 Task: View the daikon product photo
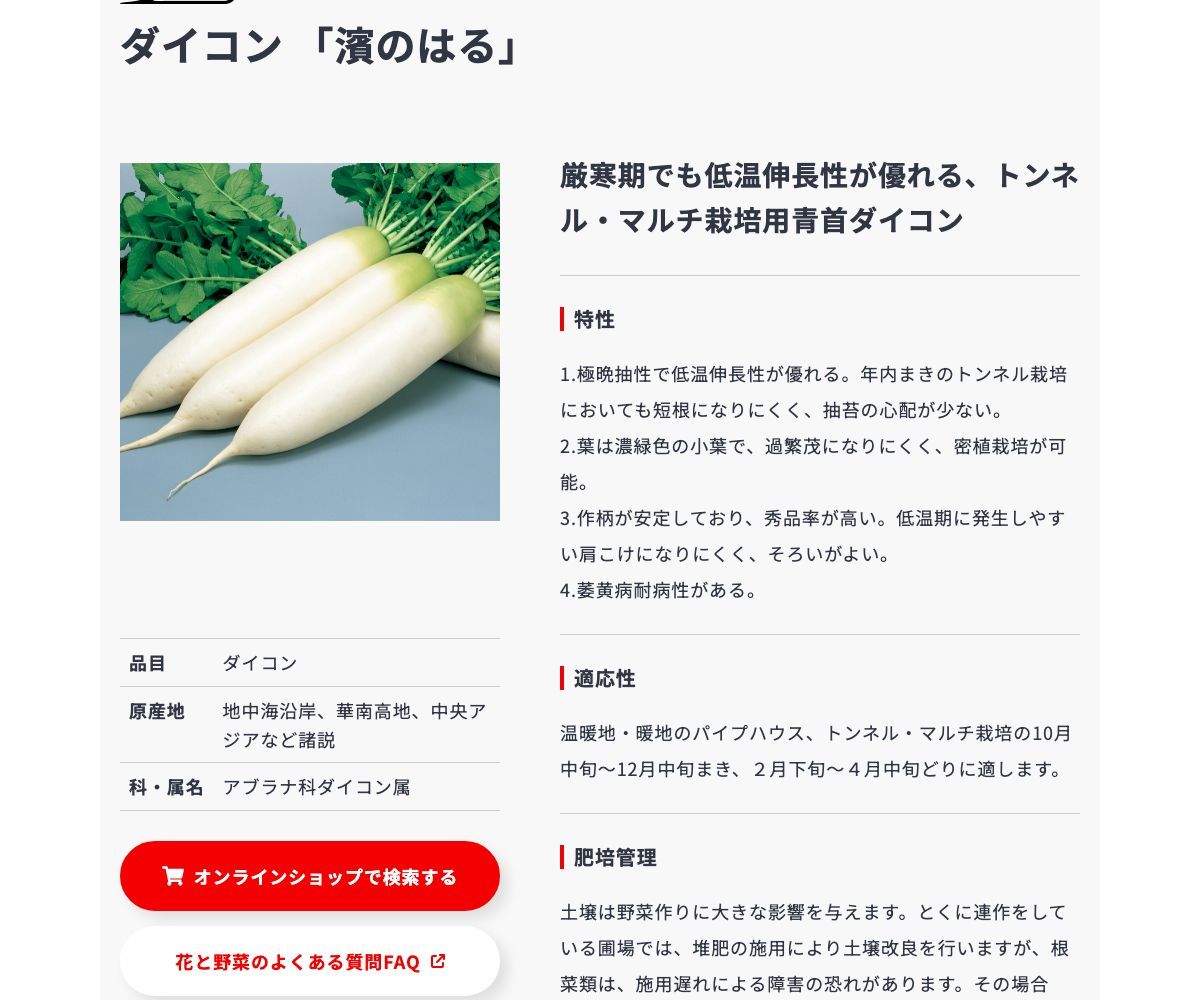coord(310,342)
